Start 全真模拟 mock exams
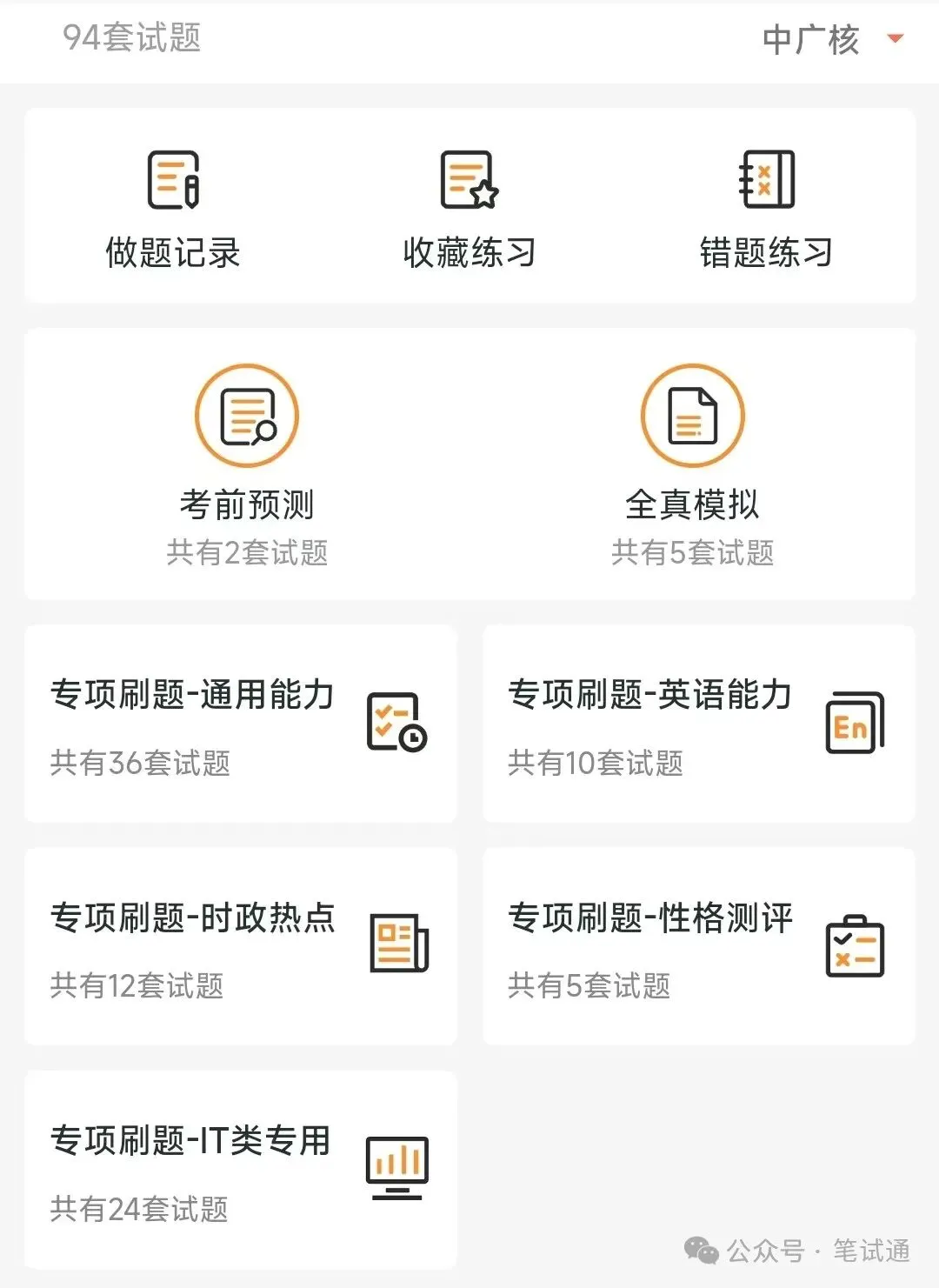This screenshot has height=1288, width=939. tap(692, 466)
